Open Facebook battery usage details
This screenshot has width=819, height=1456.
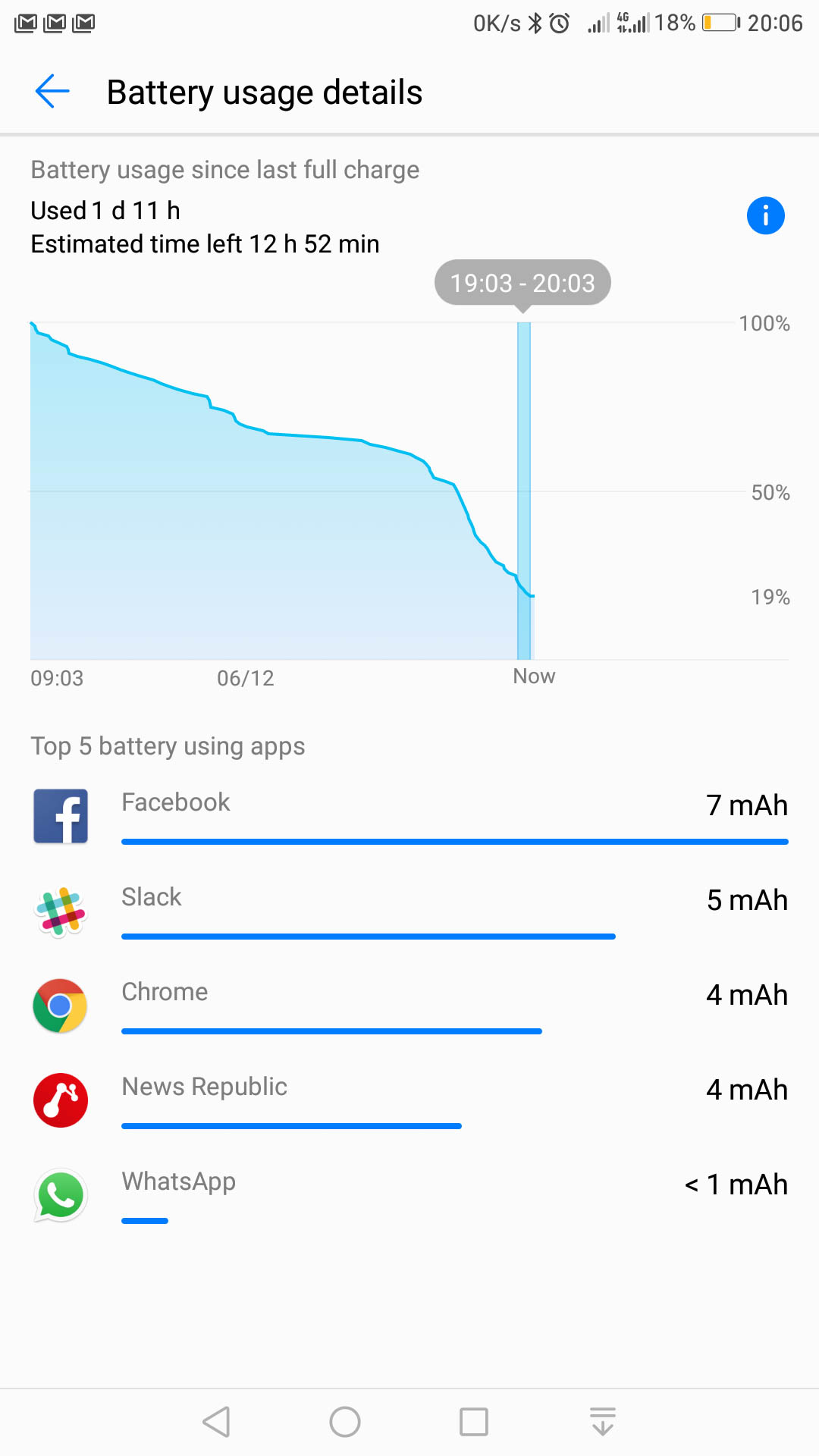coord(409,815)
